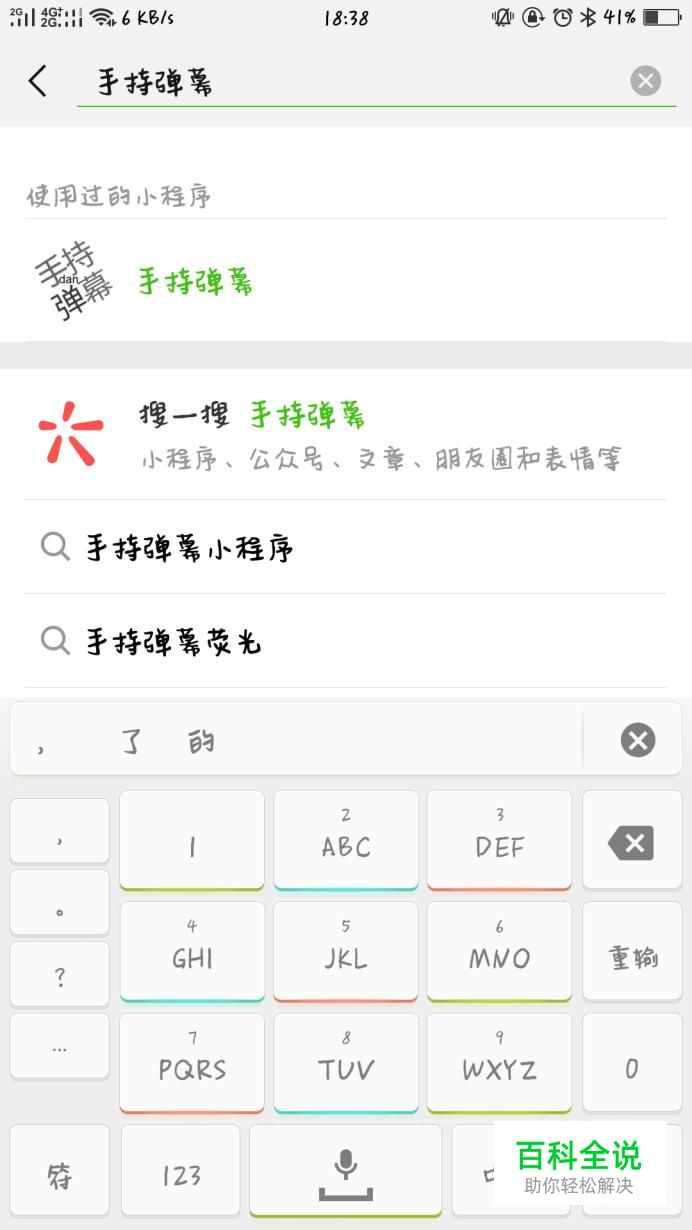Tap the keyboard backspace key

631,843
